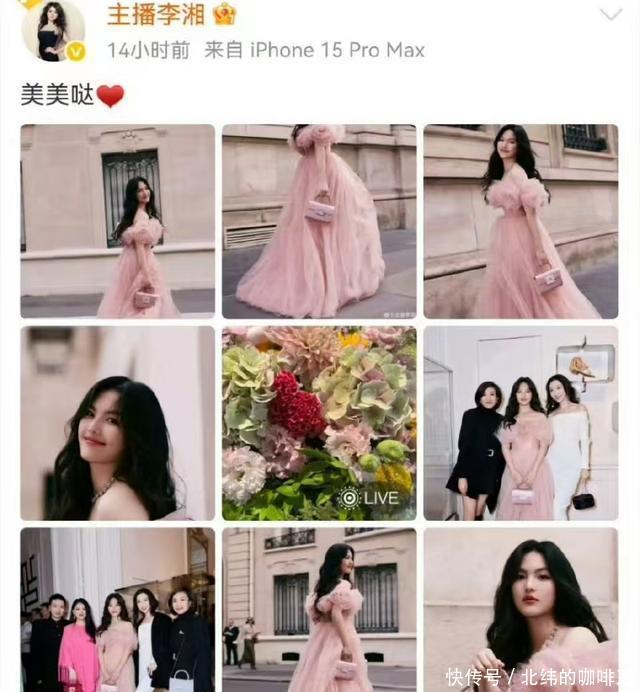Open the LIVE flower bouquet photo

[318, 422]
